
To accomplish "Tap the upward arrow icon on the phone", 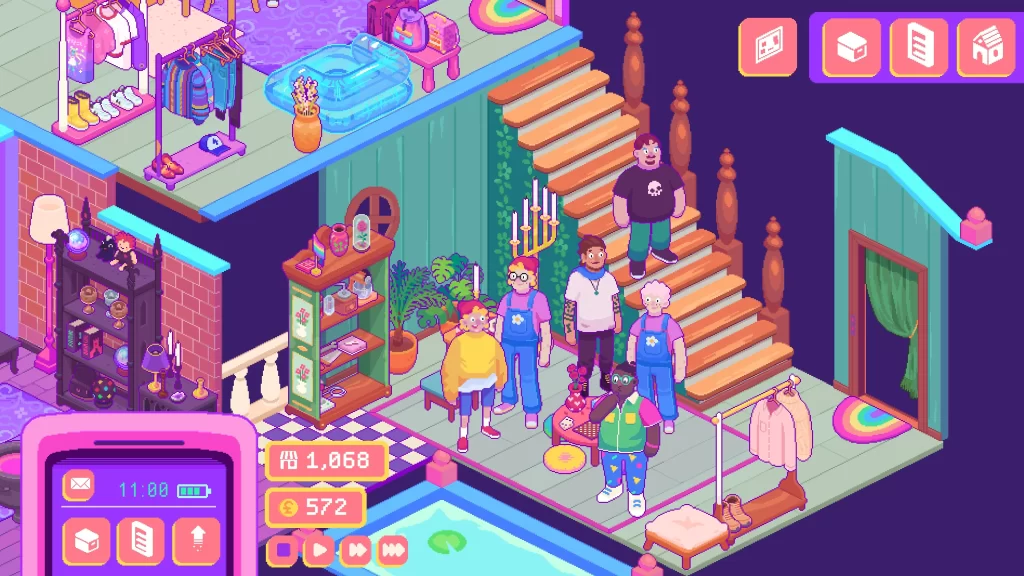I will [x=195, y=541].
